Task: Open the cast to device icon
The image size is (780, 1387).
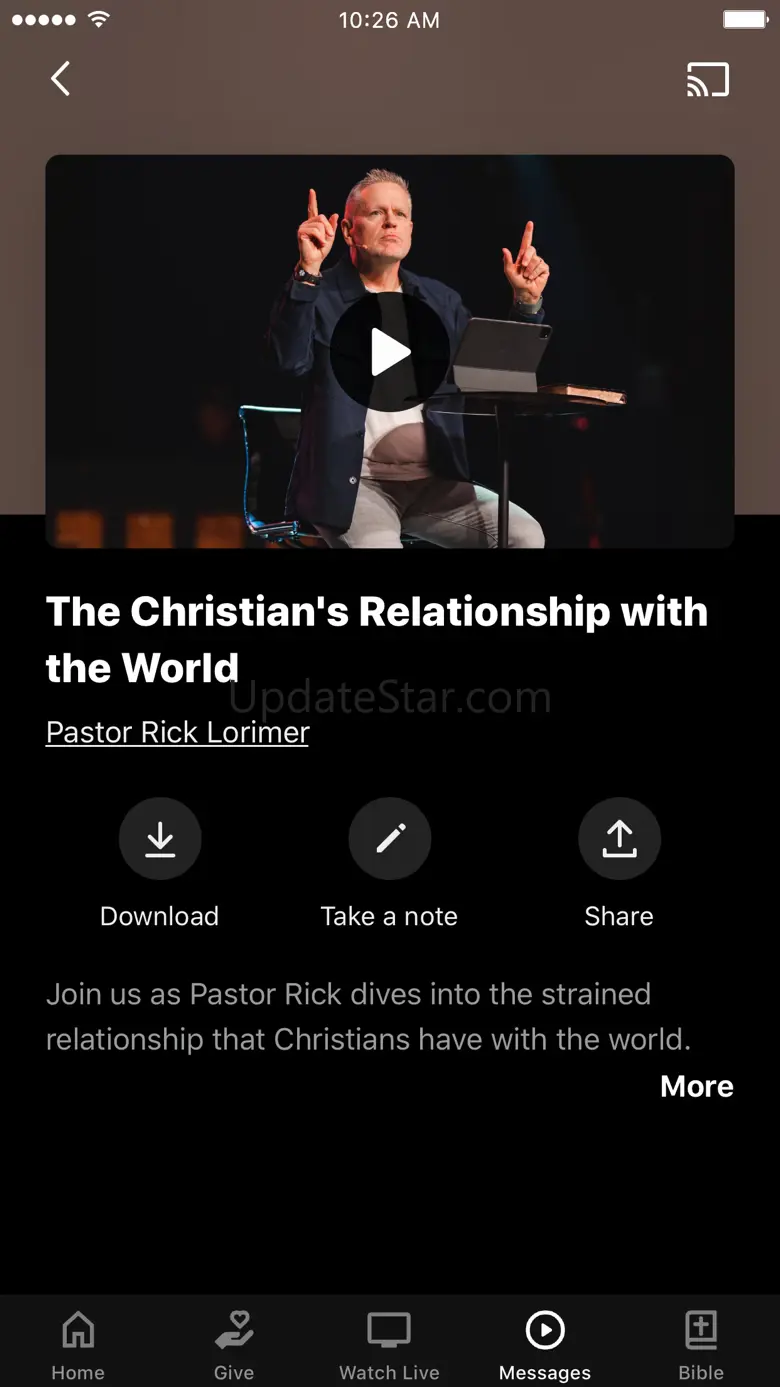Action: (708, 80)
